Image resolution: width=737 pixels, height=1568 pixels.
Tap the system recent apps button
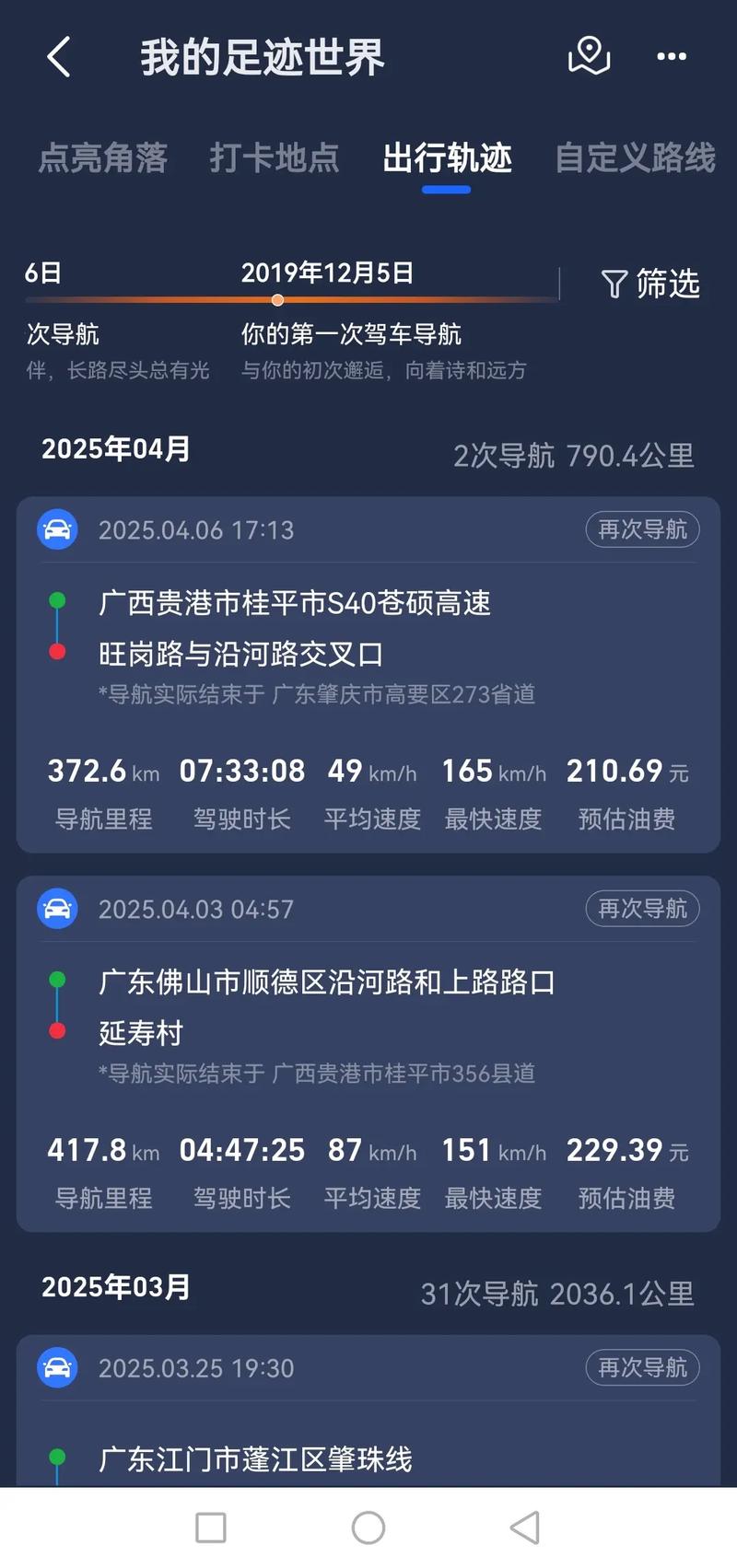click(x=211, y=1527)
